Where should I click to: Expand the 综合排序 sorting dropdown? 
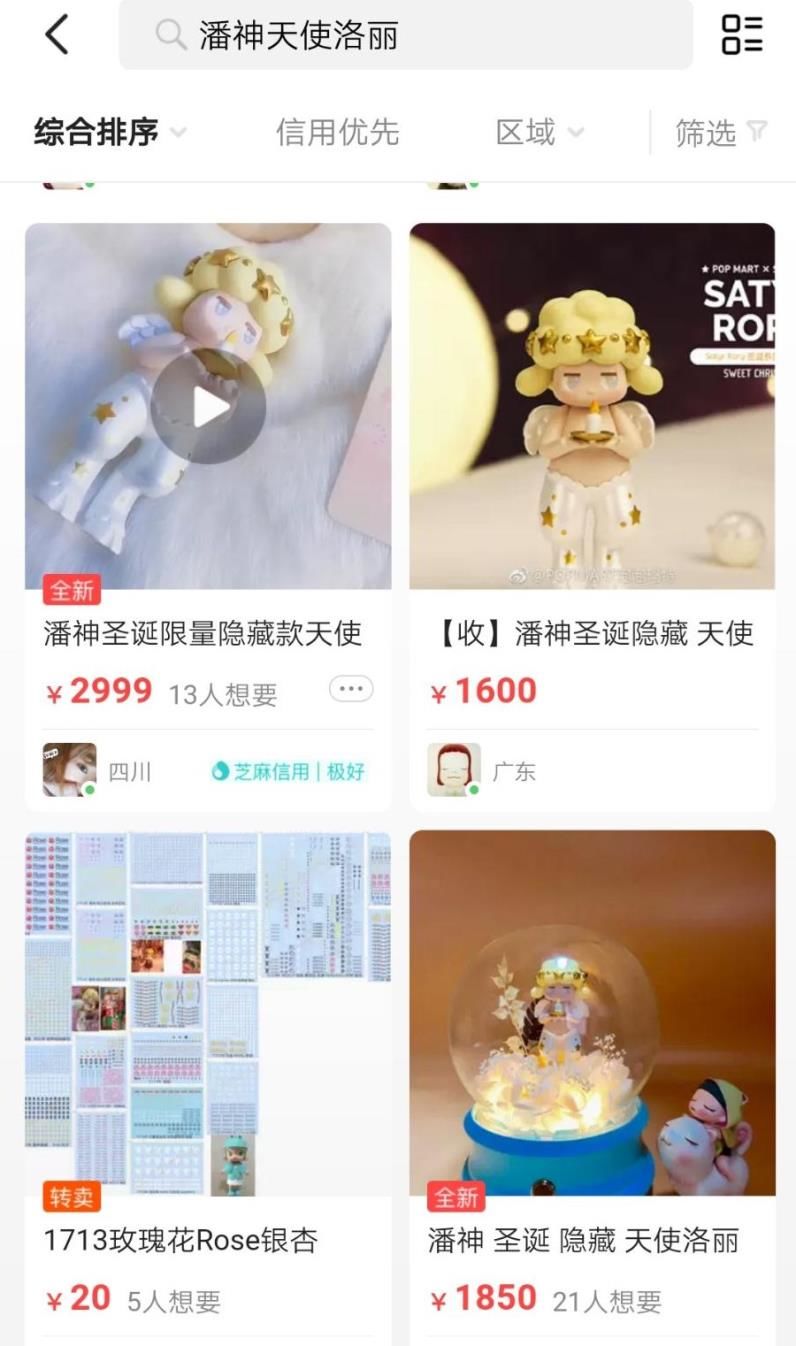(110, 132)
